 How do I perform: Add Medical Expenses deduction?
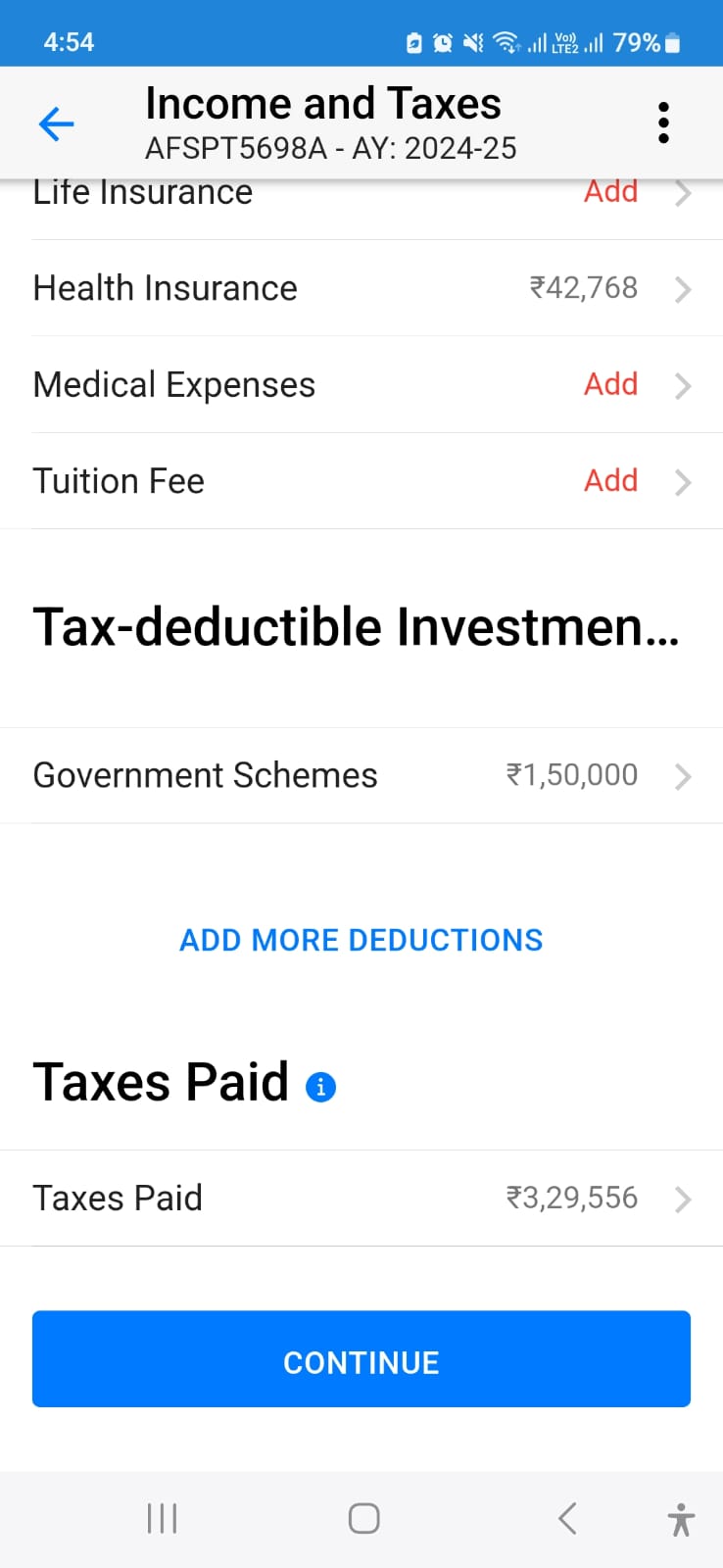(x=610, y=385)
